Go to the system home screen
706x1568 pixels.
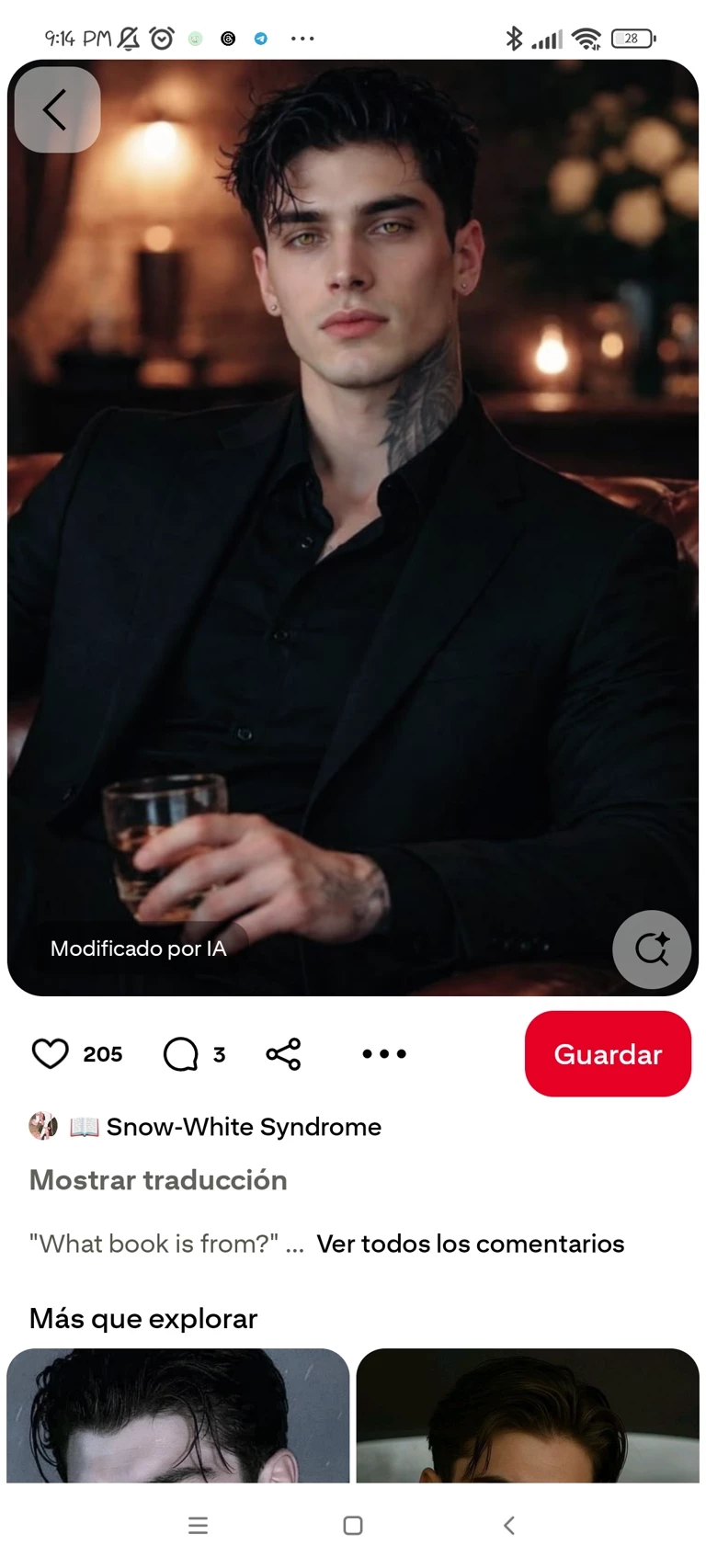pyautogui.click(x=353, y=1526)
